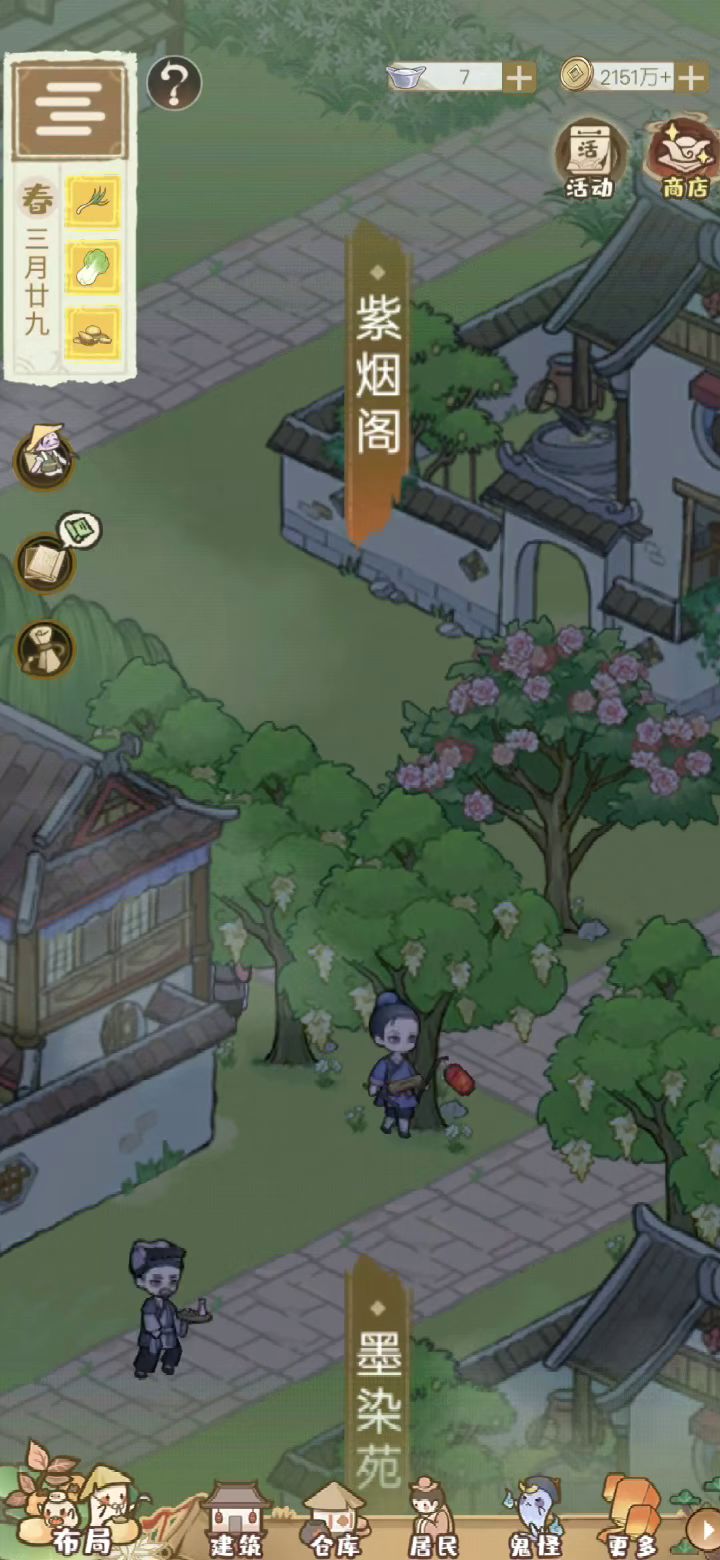Open the hamburger main menu
This screenshot has height=1560, width=720.
70,110
